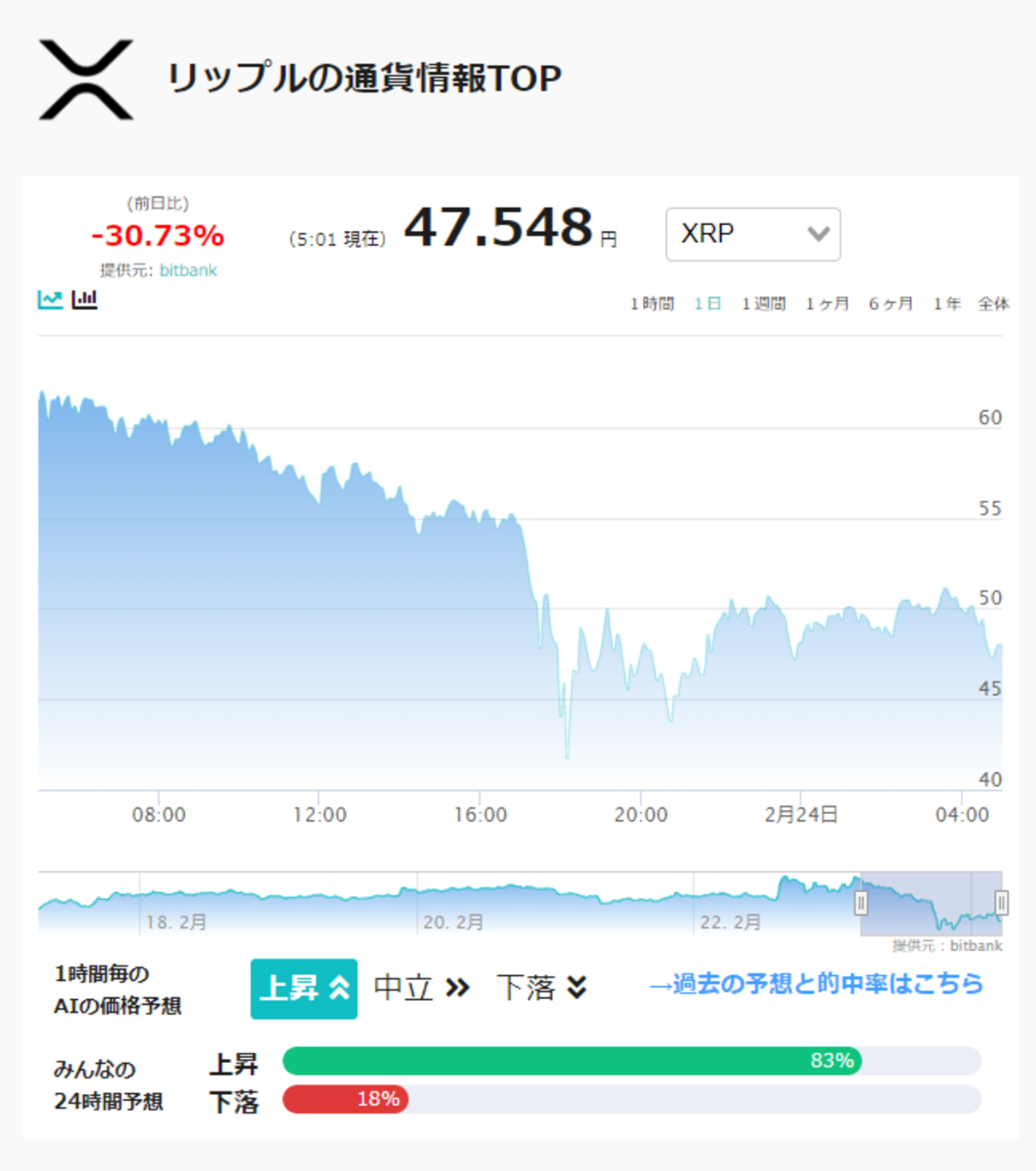
Task: Open the XRP currency dropdown
Action: [x=753, y=234]
